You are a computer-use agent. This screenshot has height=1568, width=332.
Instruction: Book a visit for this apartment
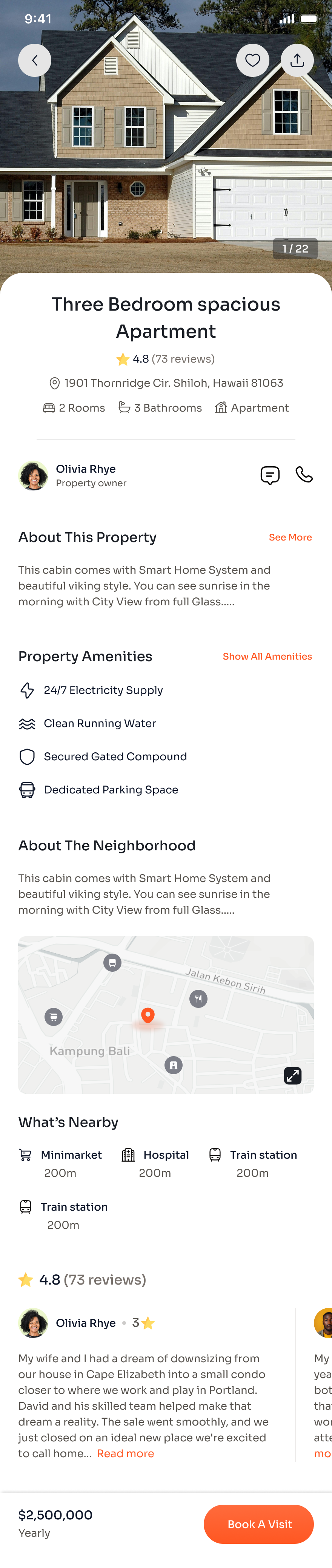258,1524
